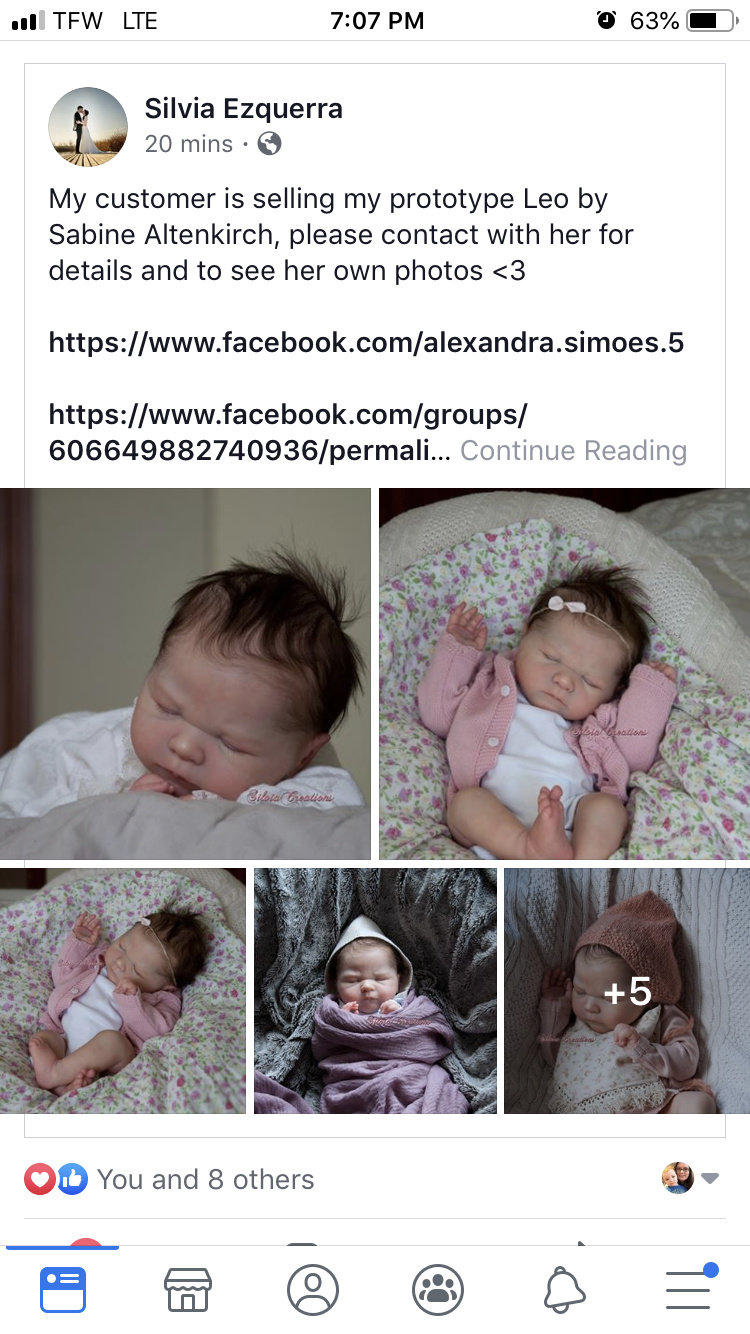Switch to the Marketplace tab
The image size is (750, 1334).
pos(188,1289)
